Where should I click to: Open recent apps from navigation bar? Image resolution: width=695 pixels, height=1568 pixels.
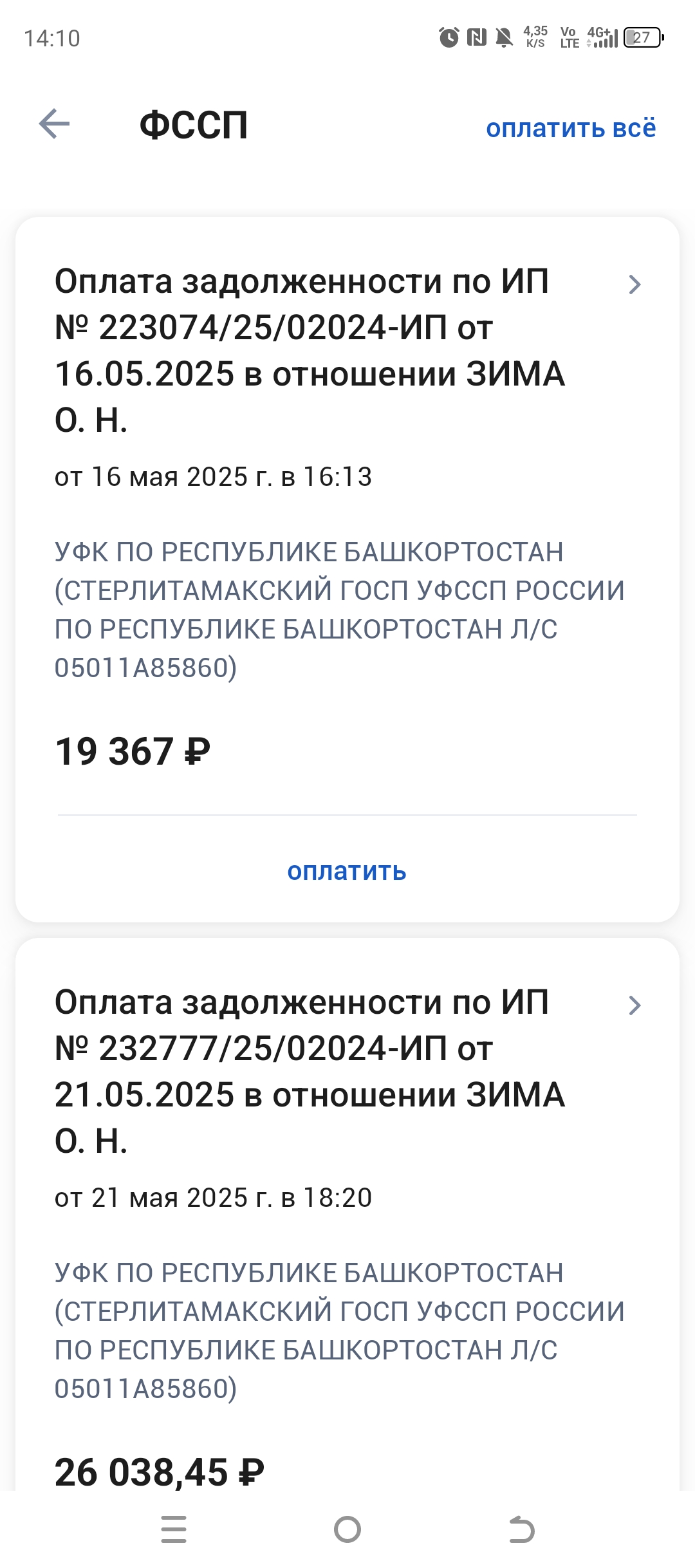point(174,1529)
